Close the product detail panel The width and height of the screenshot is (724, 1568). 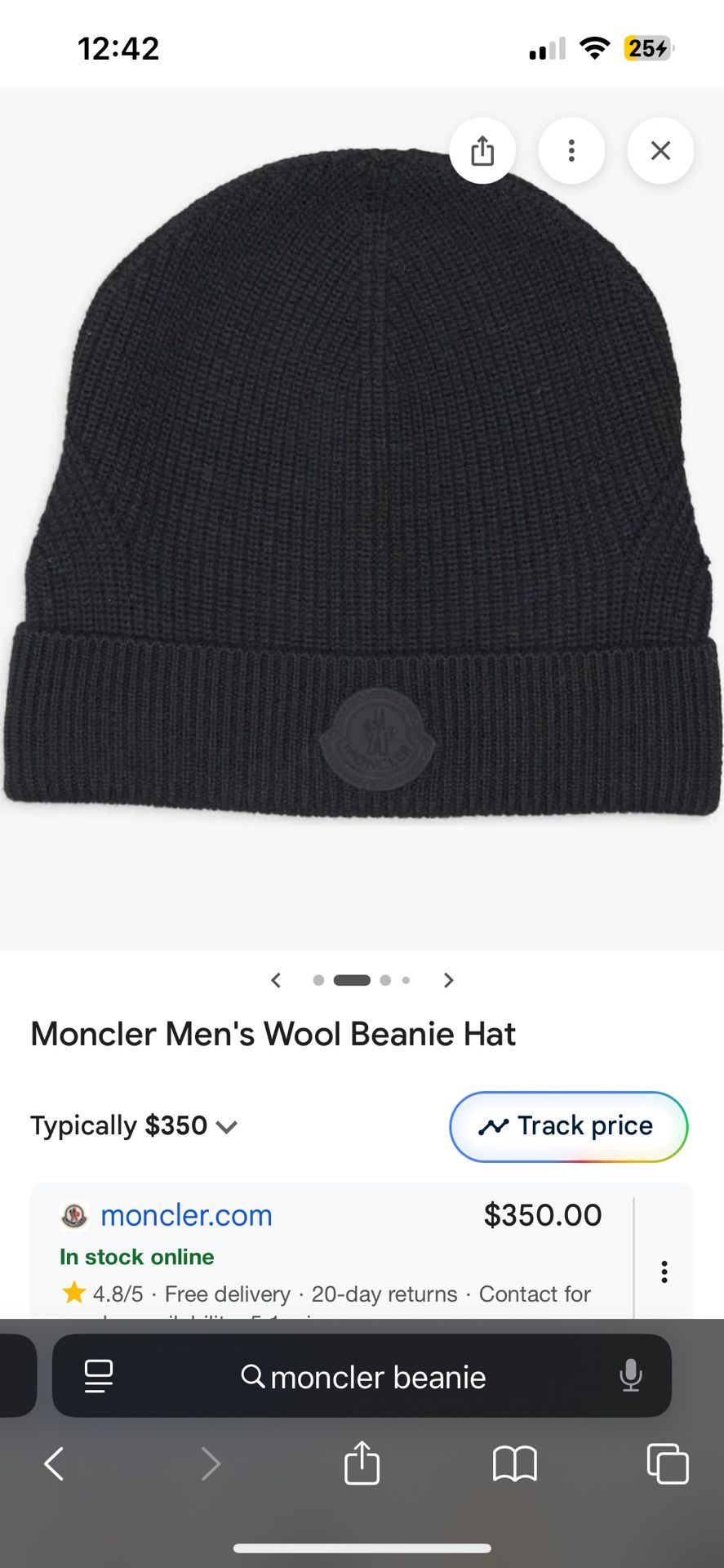(x=660, y=150)
